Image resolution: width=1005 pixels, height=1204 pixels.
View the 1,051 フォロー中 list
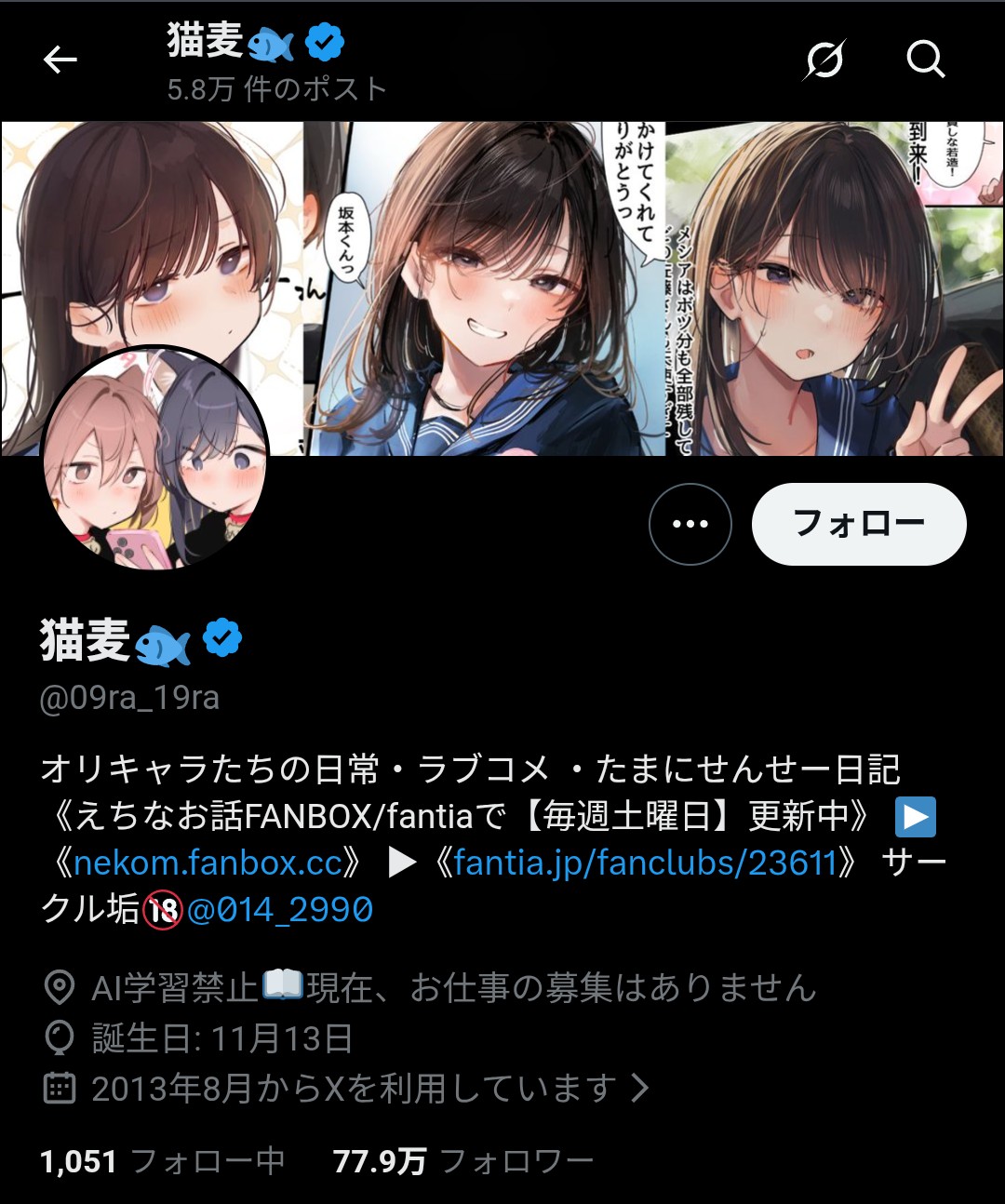click(162, 1161)
